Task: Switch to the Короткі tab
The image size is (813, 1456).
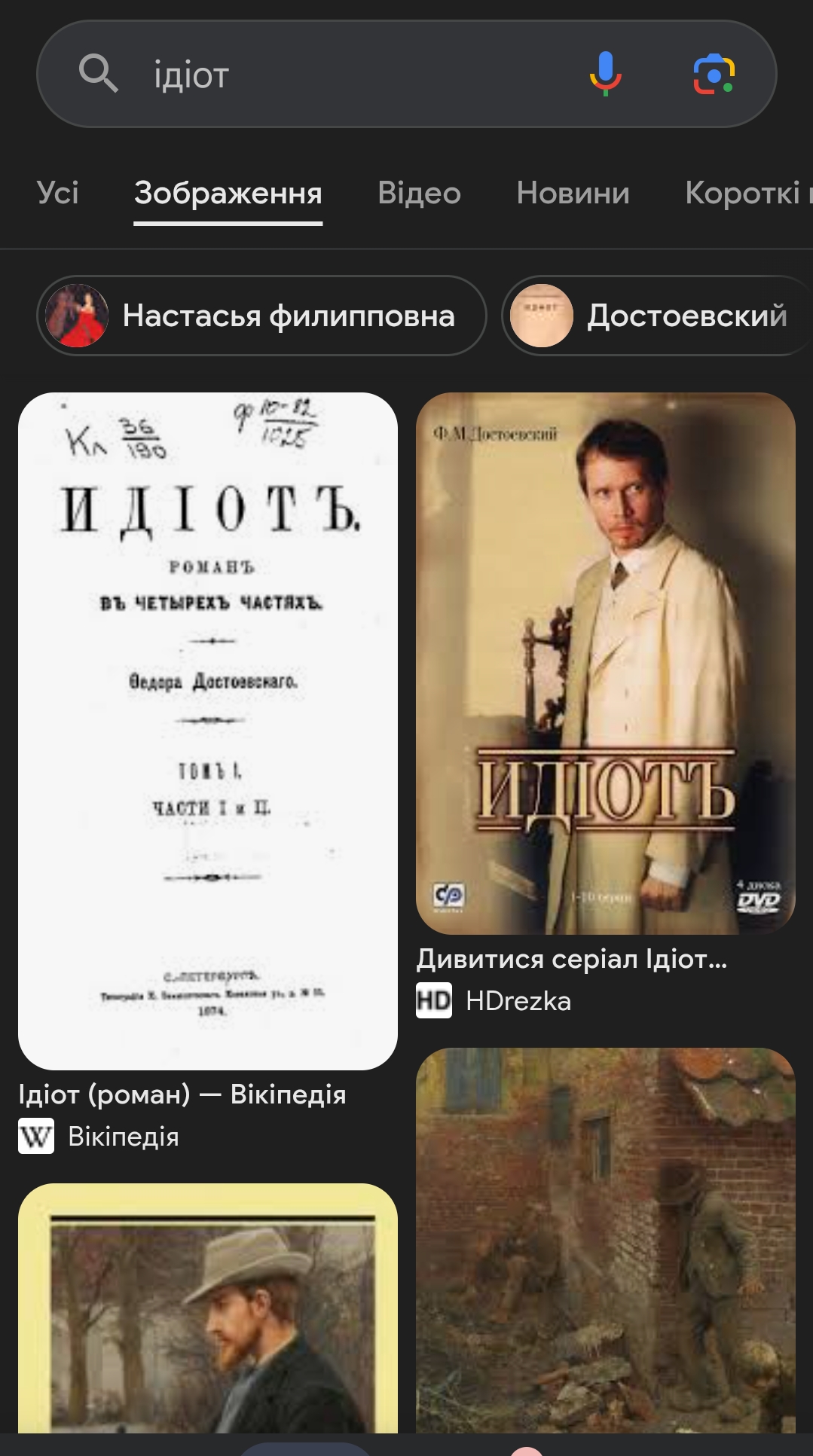Action: coord(746,193)
